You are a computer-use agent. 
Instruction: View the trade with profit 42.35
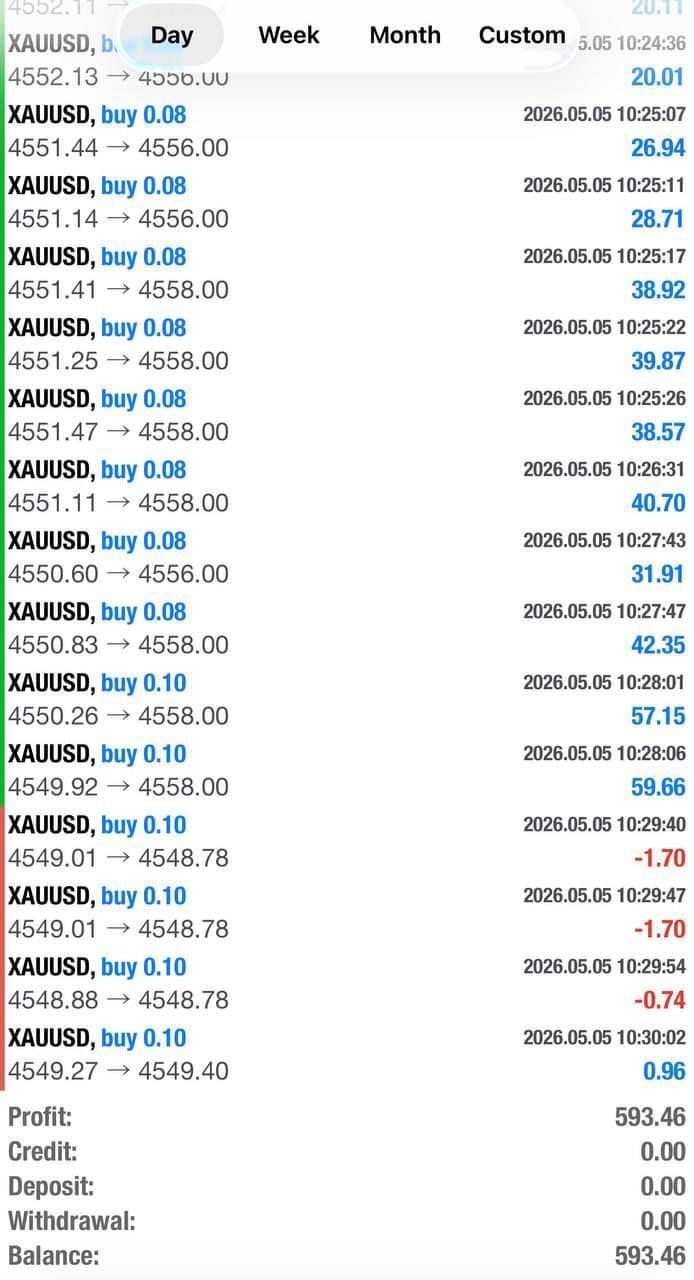[347, 629]
